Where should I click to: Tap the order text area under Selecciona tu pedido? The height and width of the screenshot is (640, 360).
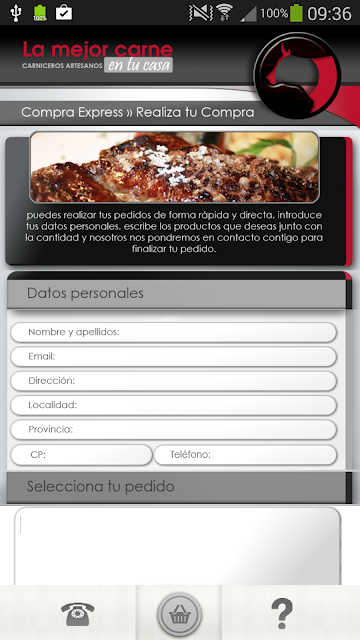coord(178,546)
